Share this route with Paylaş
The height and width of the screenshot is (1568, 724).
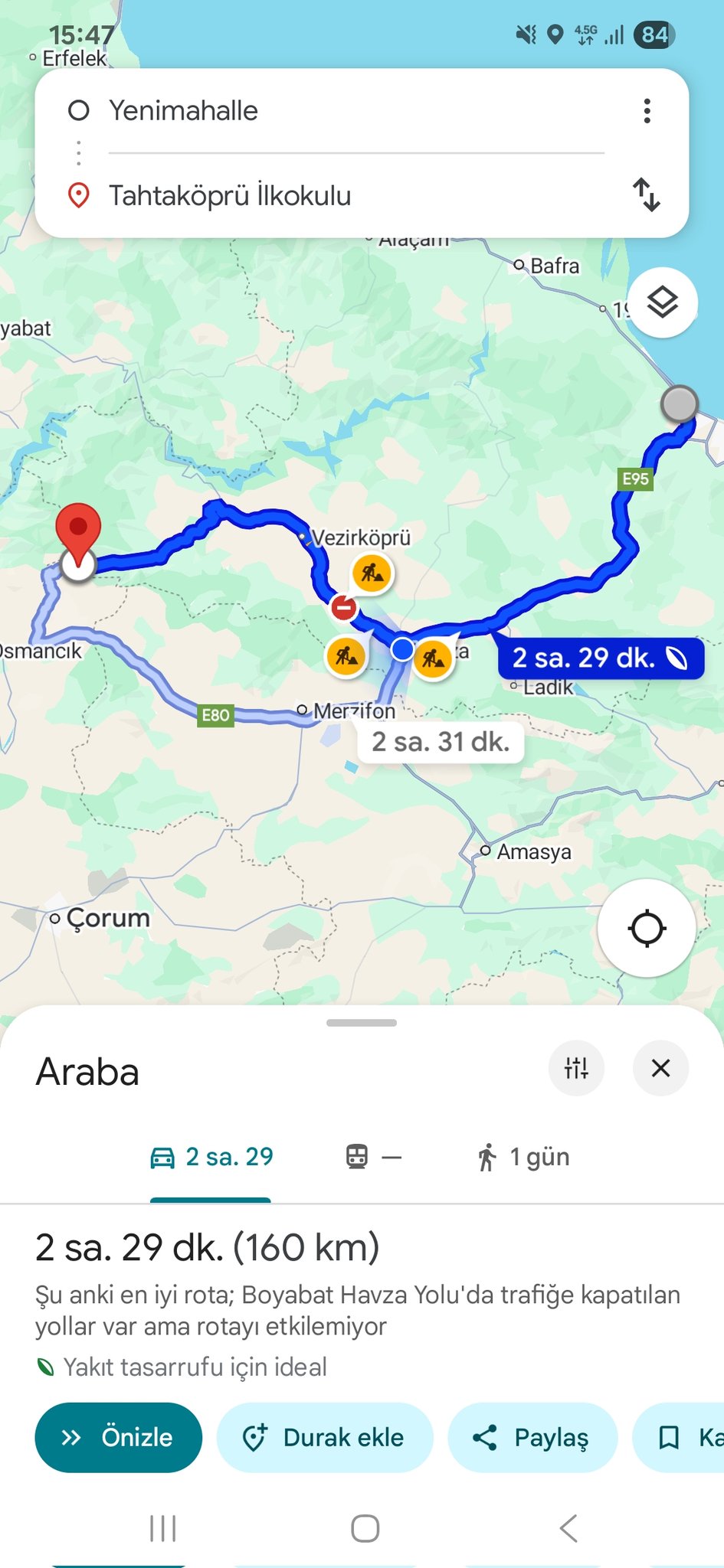[532, 1437]
